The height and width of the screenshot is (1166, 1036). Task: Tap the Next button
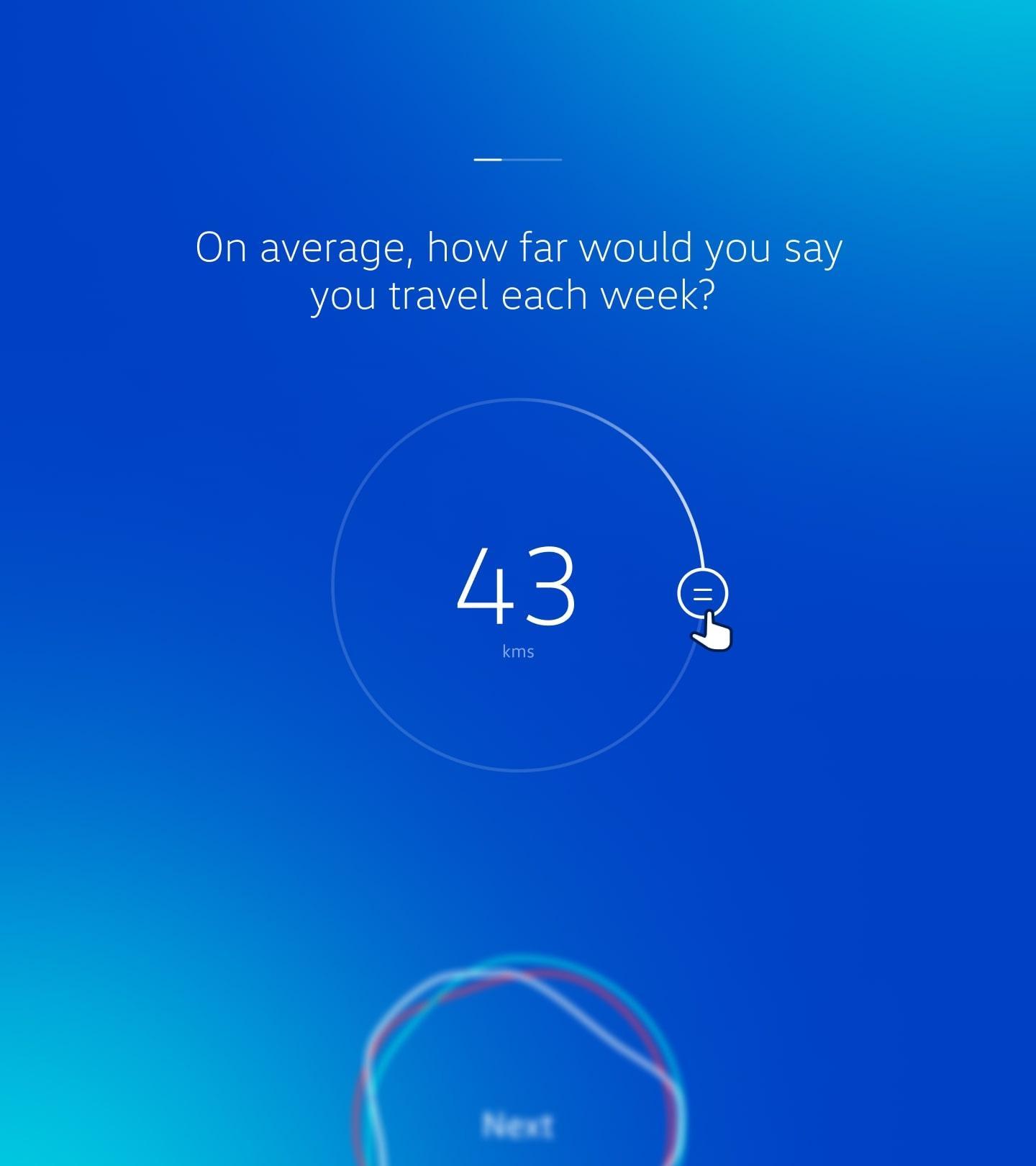pyautogui.click(x=518, y=1124)
